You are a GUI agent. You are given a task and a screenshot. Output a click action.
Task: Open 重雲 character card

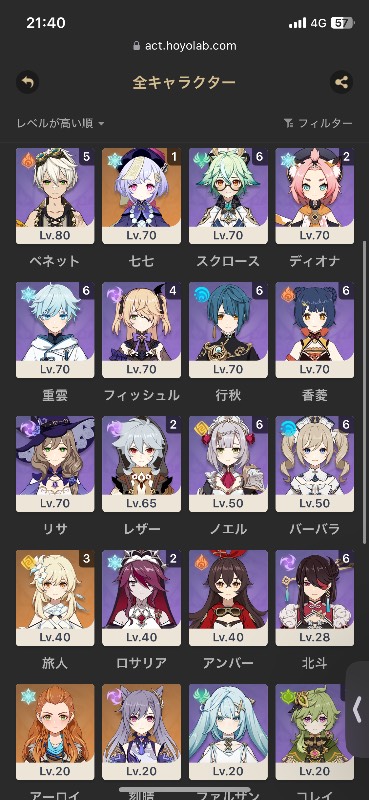coord(55,330)
